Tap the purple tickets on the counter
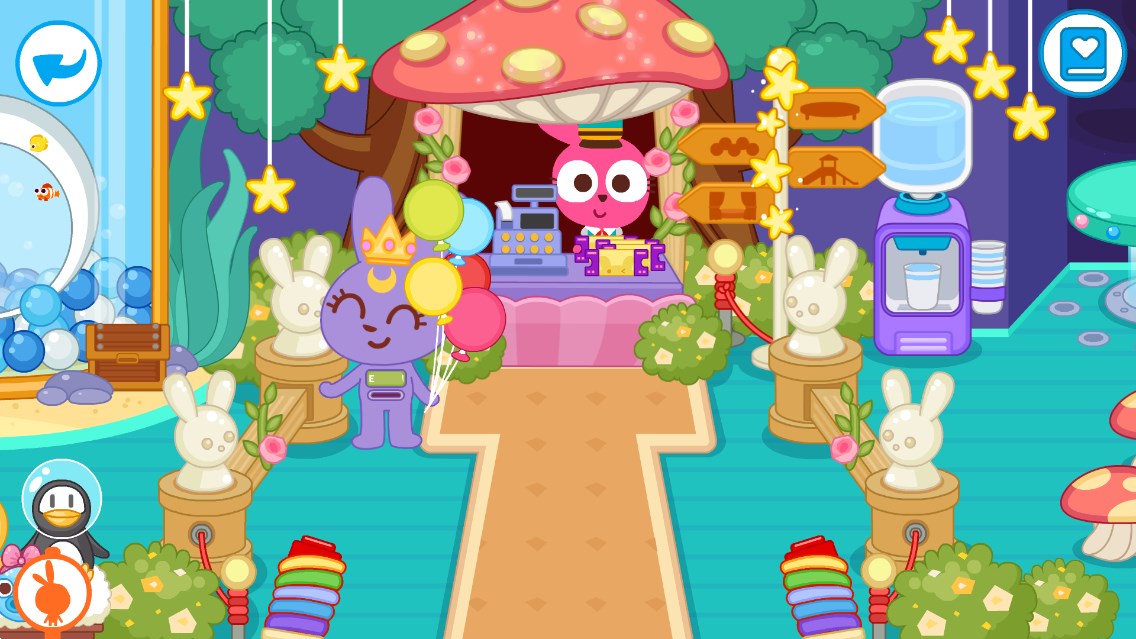Viewport: 1136px width, 639px height. (619, 256)
